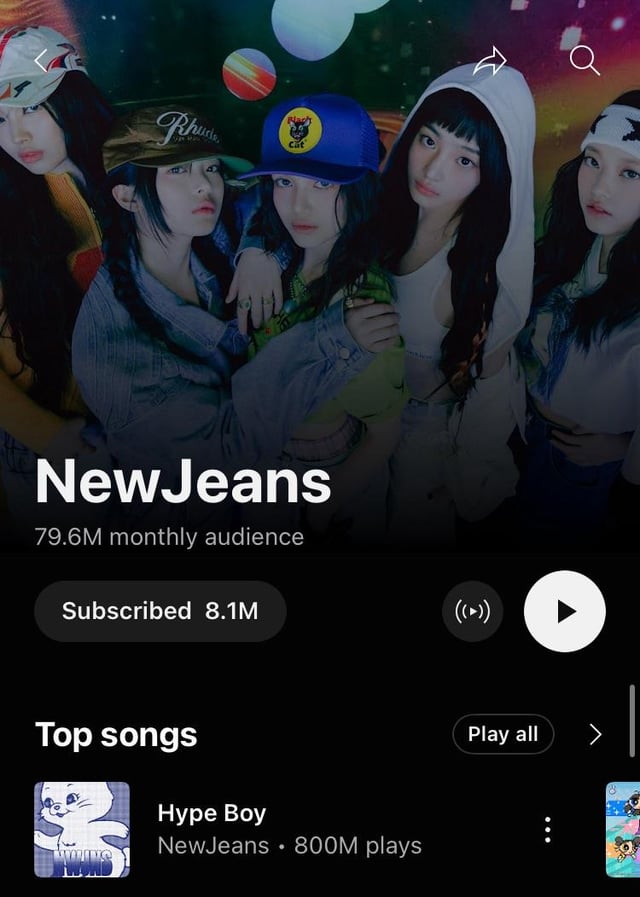
Task: Open search from the header
Action: [584, 61]
